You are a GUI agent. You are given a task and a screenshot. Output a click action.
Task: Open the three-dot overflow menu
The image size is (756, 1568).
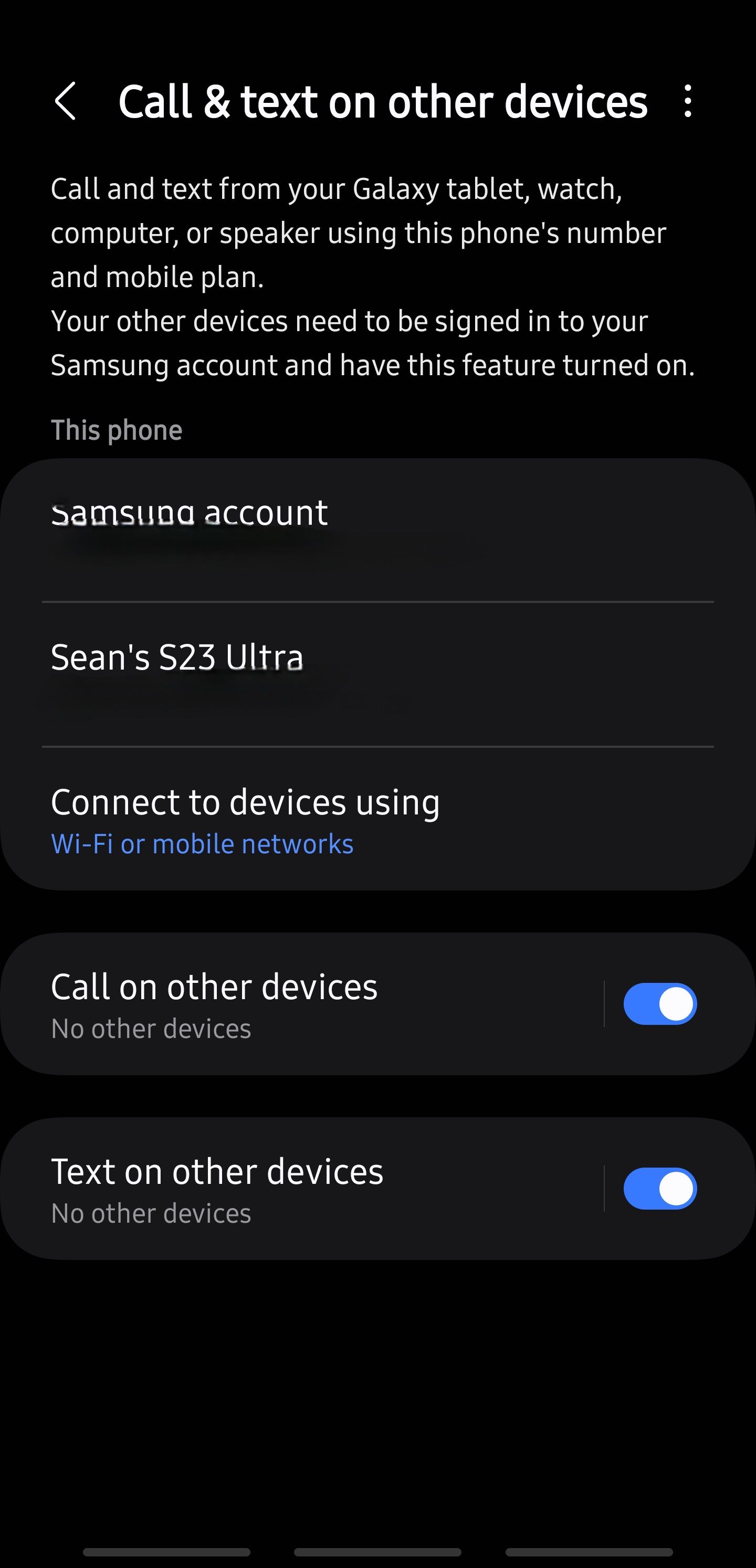point(688,101)
